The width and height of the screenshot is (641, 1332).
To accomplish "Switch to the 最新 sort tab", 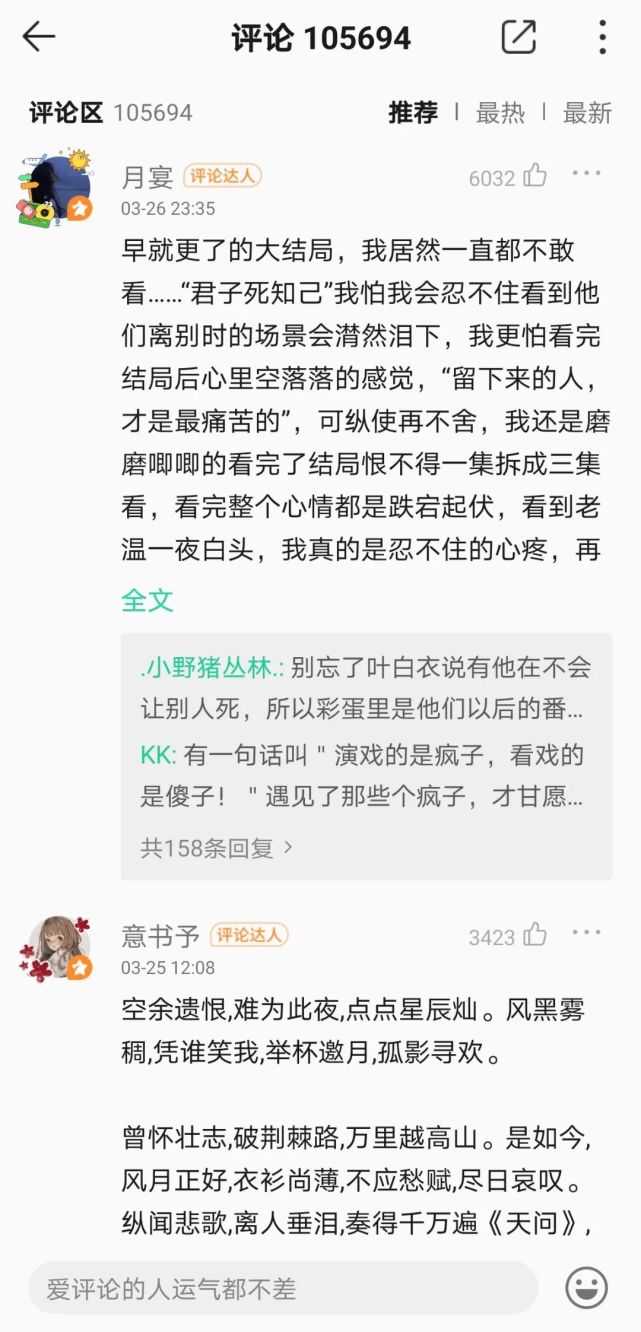I will pyautogui.click(x=587, y=113).
